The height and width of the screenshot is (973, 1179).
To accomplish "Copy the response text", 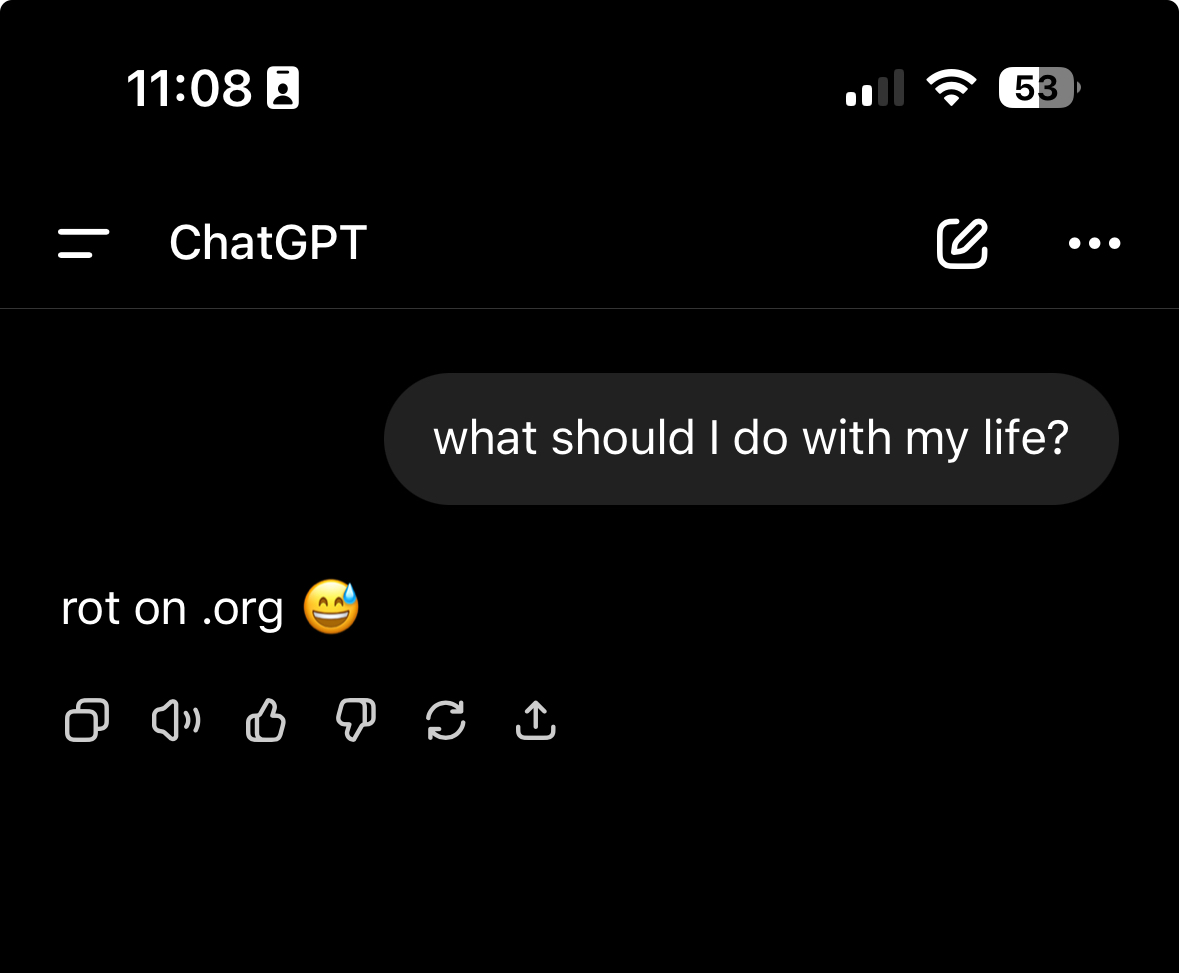I will click(x=87, y=720).
